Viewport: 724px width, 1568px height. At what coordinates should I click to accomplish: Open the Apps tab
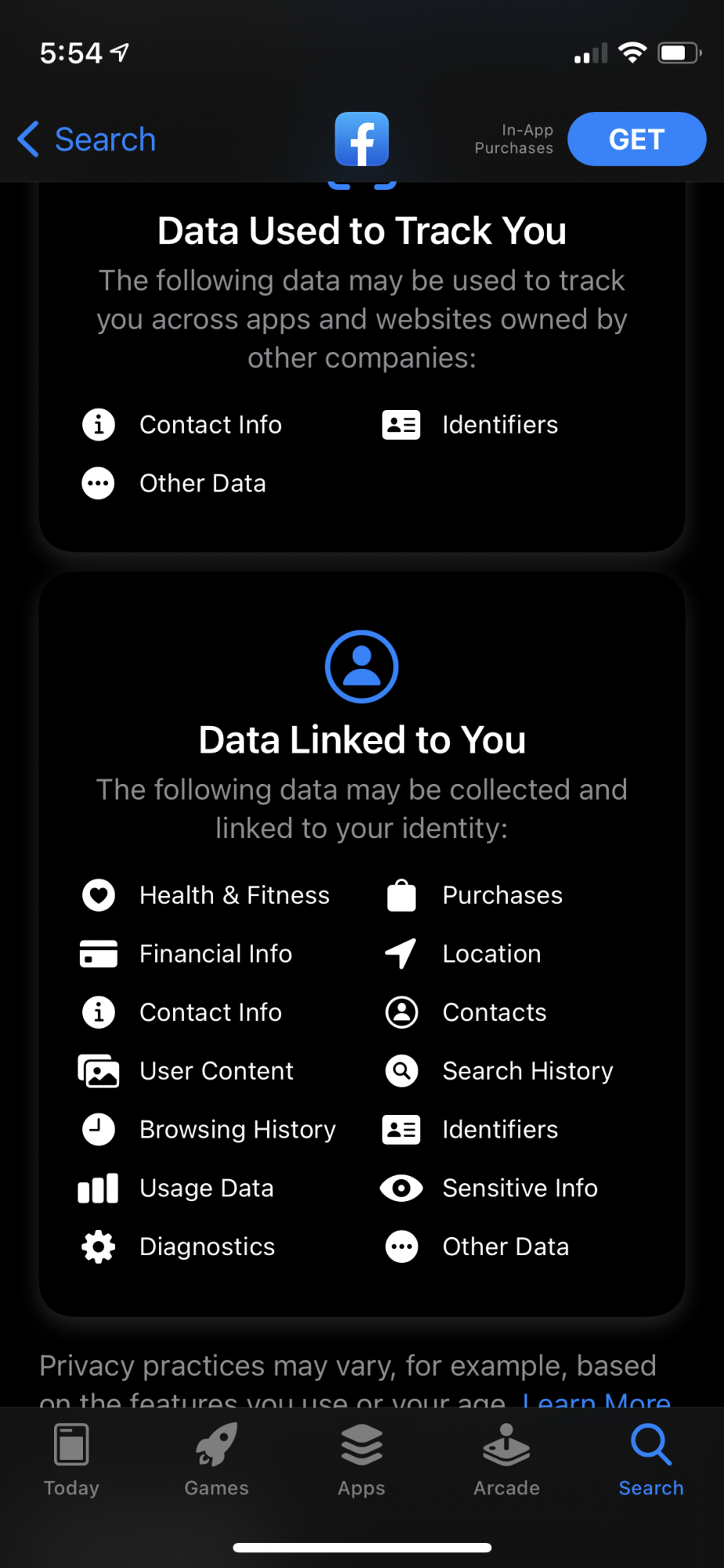tap(361, 1460)
